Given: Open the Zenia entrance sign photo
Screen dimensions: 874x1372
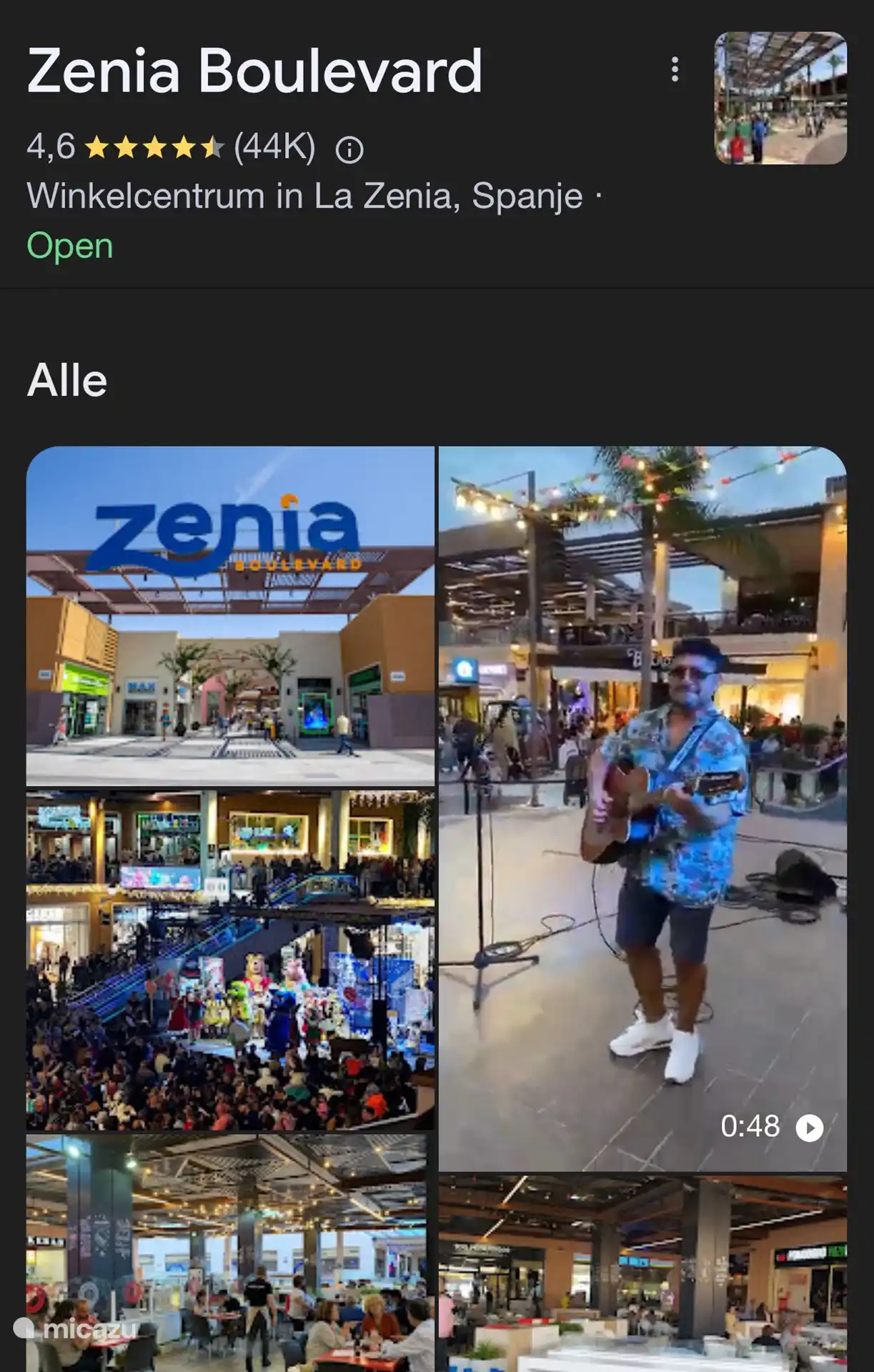Looking at the screenshot, I should coord(230,616).
